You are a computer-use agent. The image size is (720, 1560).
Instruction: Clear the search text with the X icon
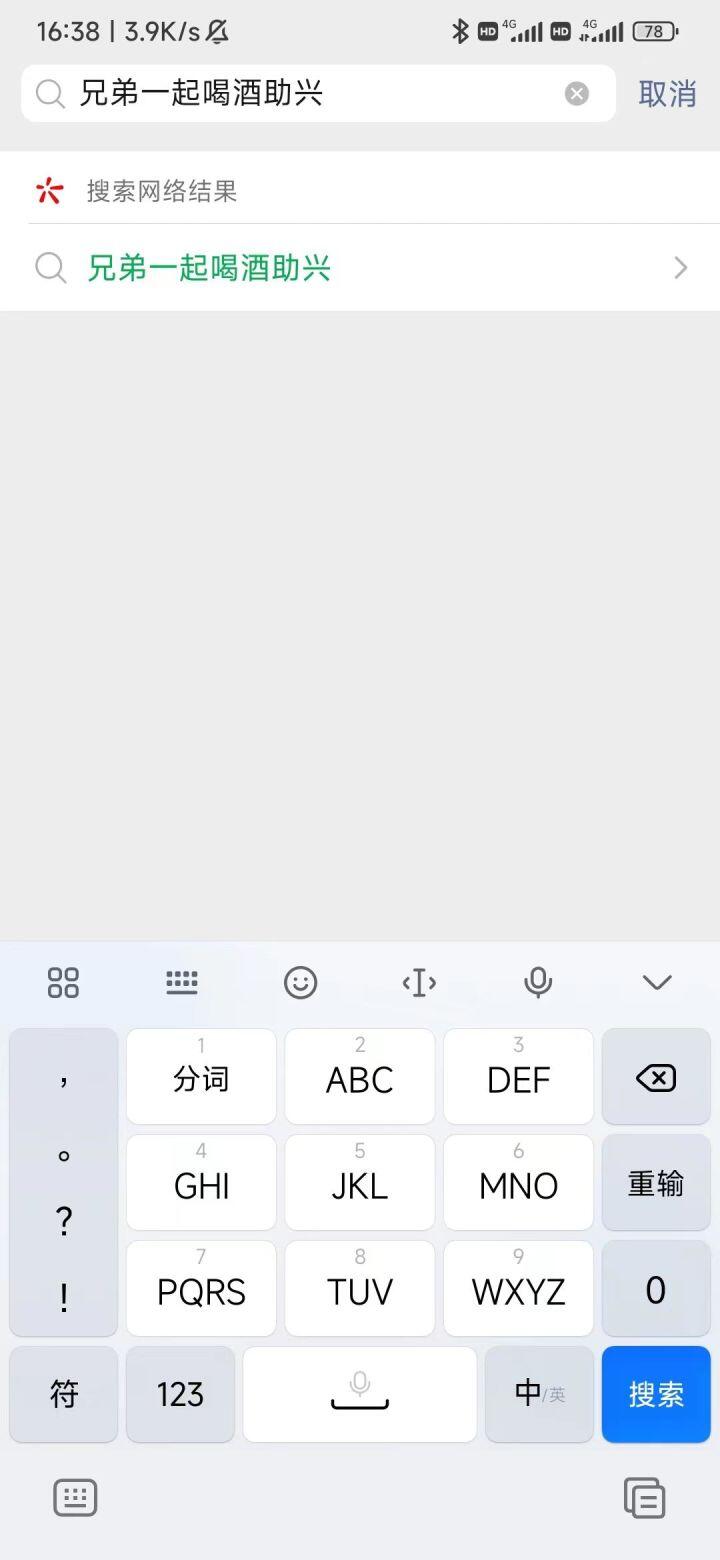[x=577, y=94]
